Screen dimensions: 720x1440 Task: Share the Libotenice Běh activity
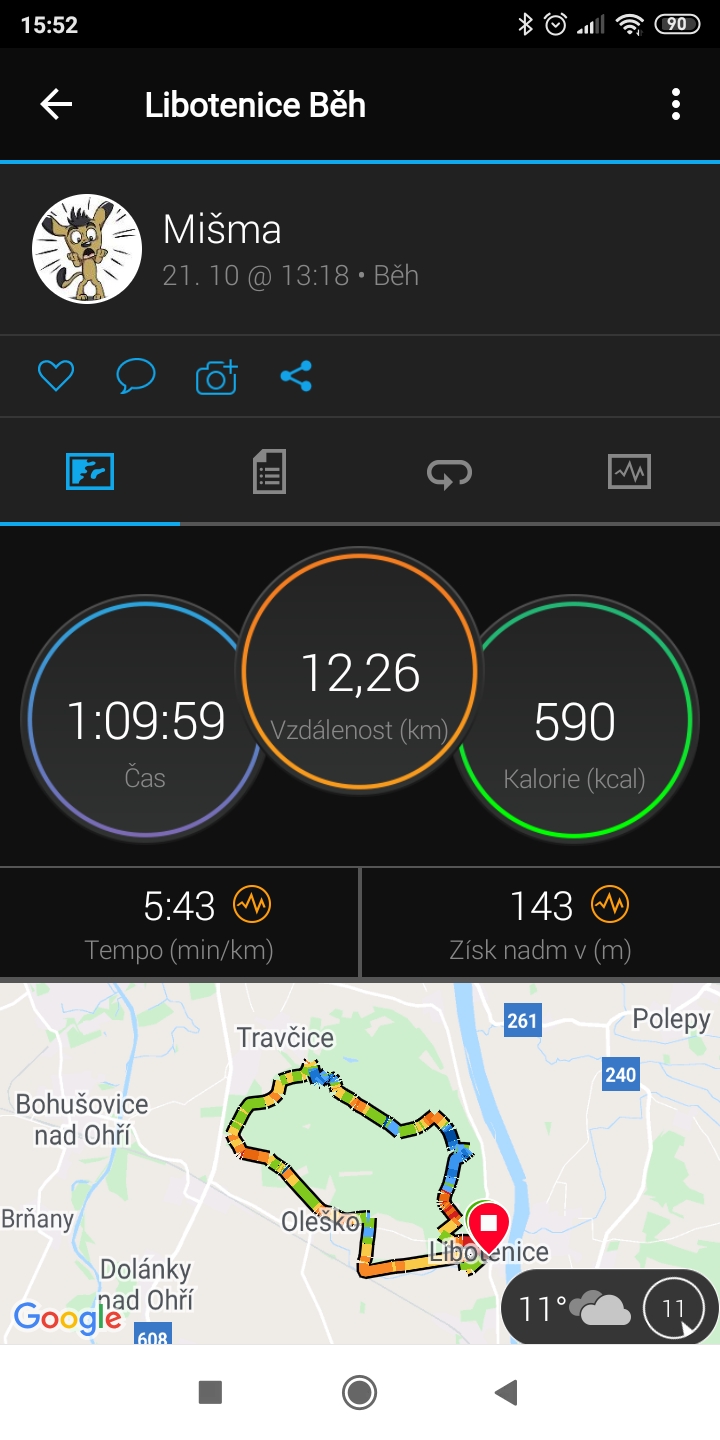click(296, 376)
